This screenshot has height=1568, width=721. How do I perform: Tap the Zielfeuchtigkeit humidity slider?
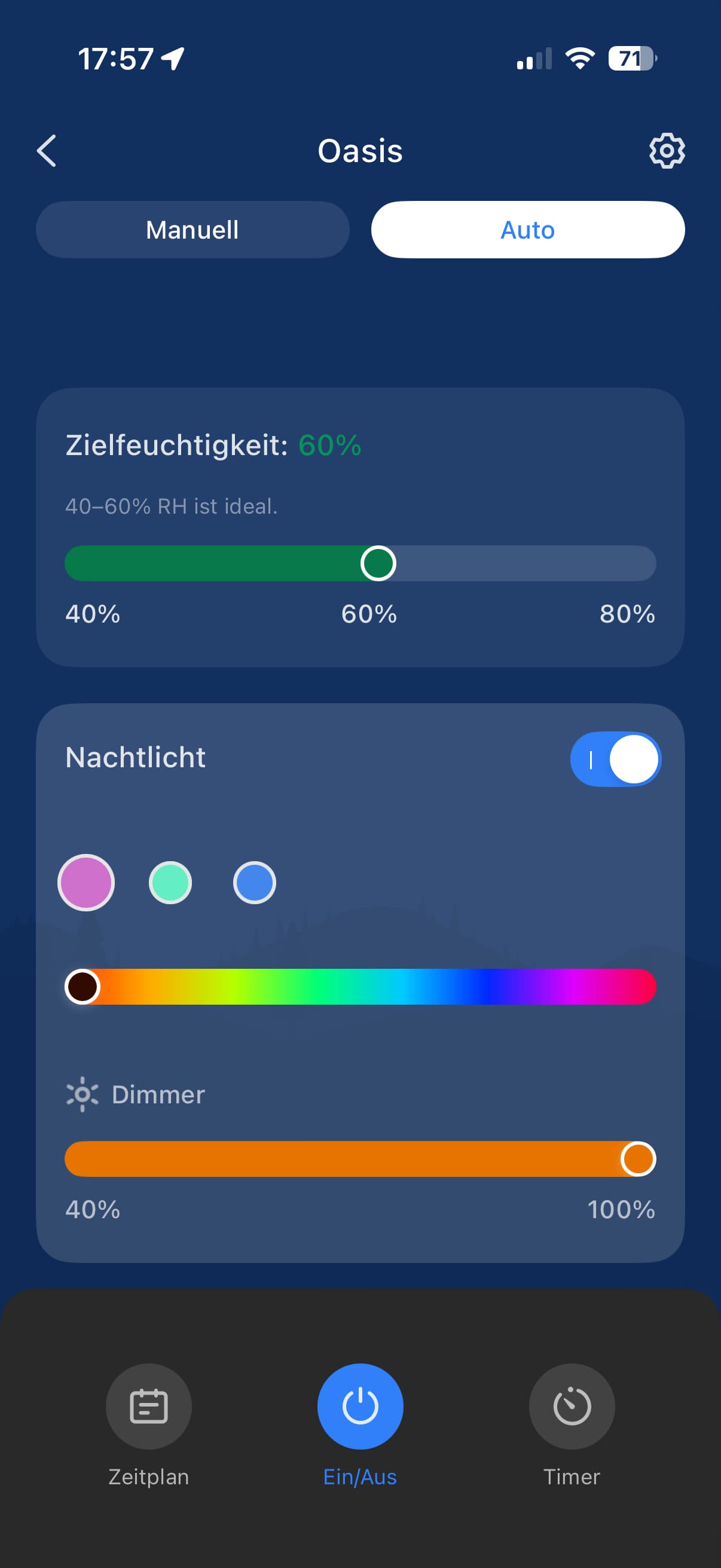tap(360, 563)
